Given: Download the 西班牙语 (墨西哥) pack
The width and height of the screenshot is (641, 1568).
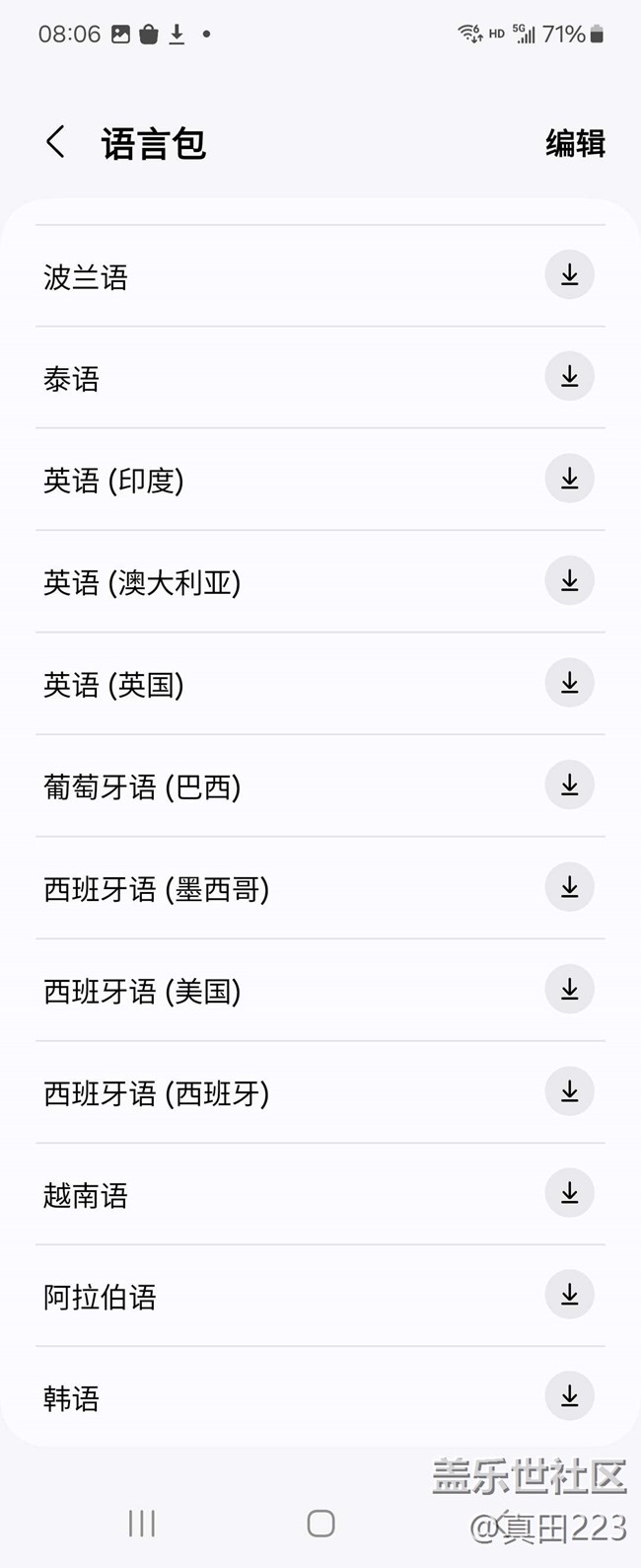Looking at the screenshot, I should [x=569, y=887].
